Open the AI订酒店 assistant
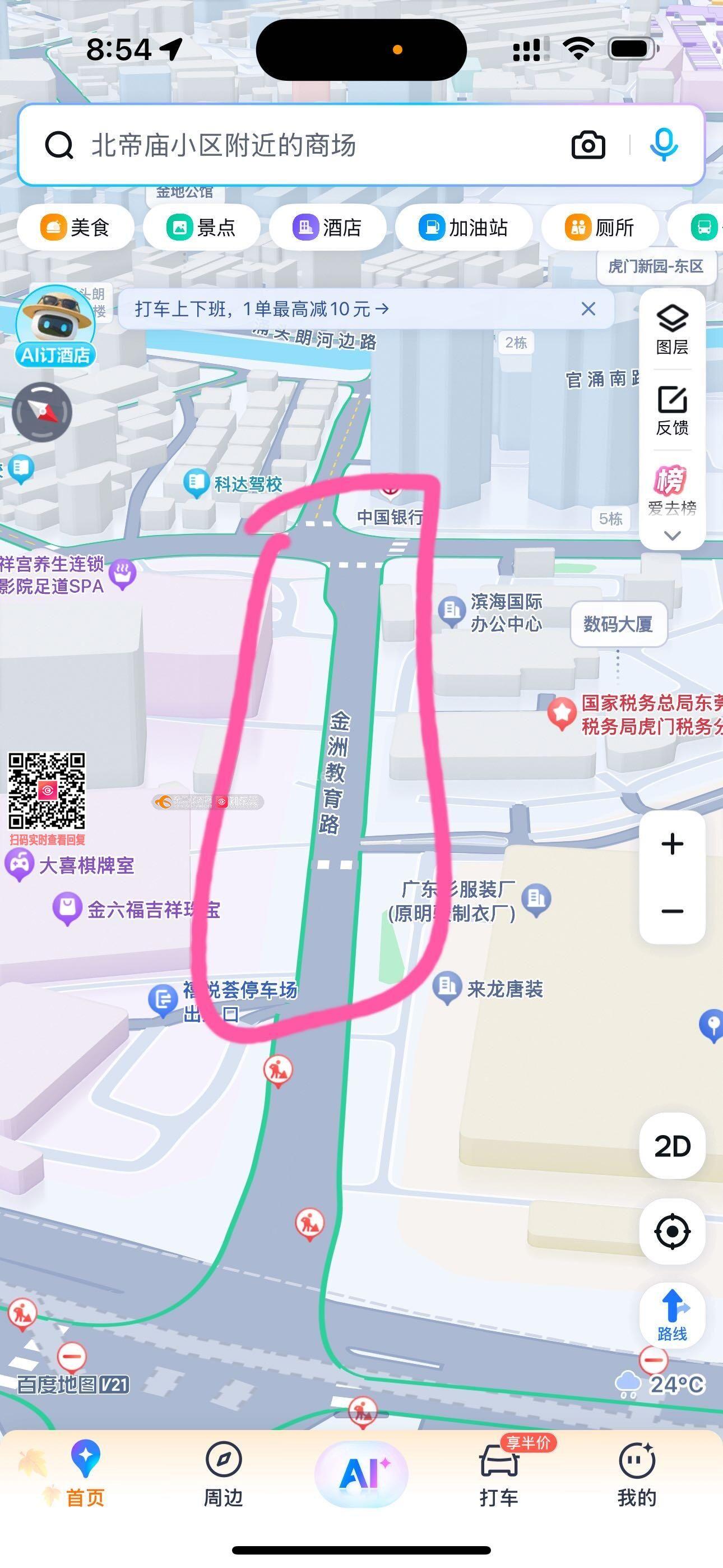 pyautogui.click(x=55, y=326)
